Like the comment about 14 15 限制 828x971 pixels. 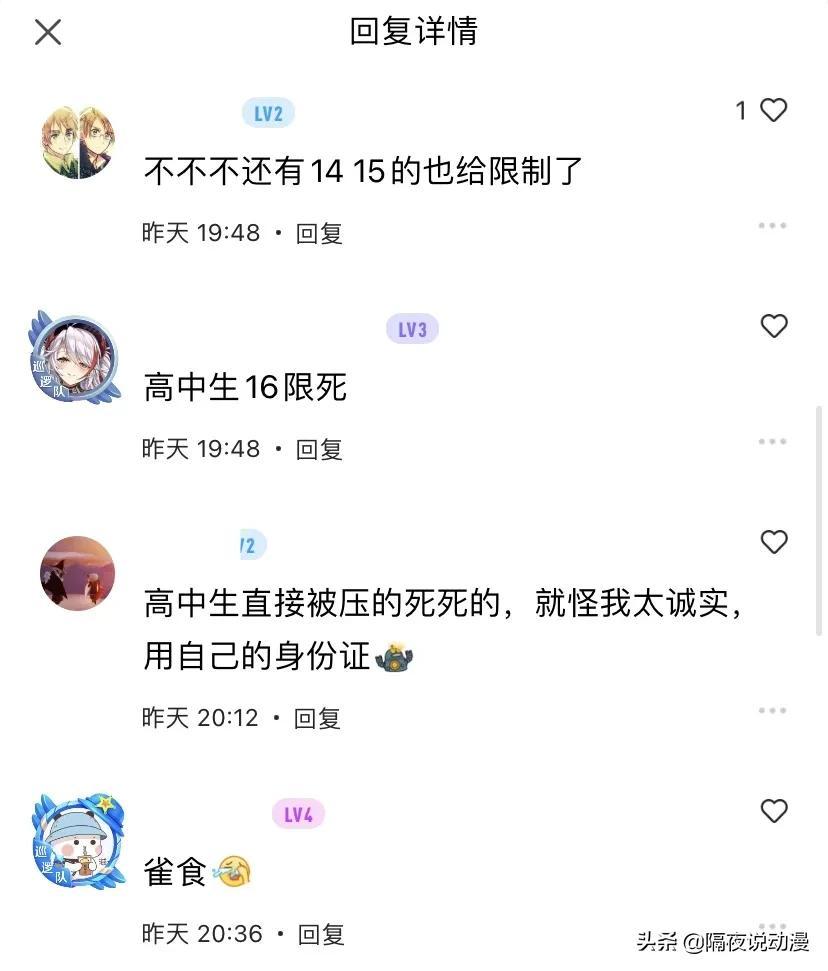point(773,110)
